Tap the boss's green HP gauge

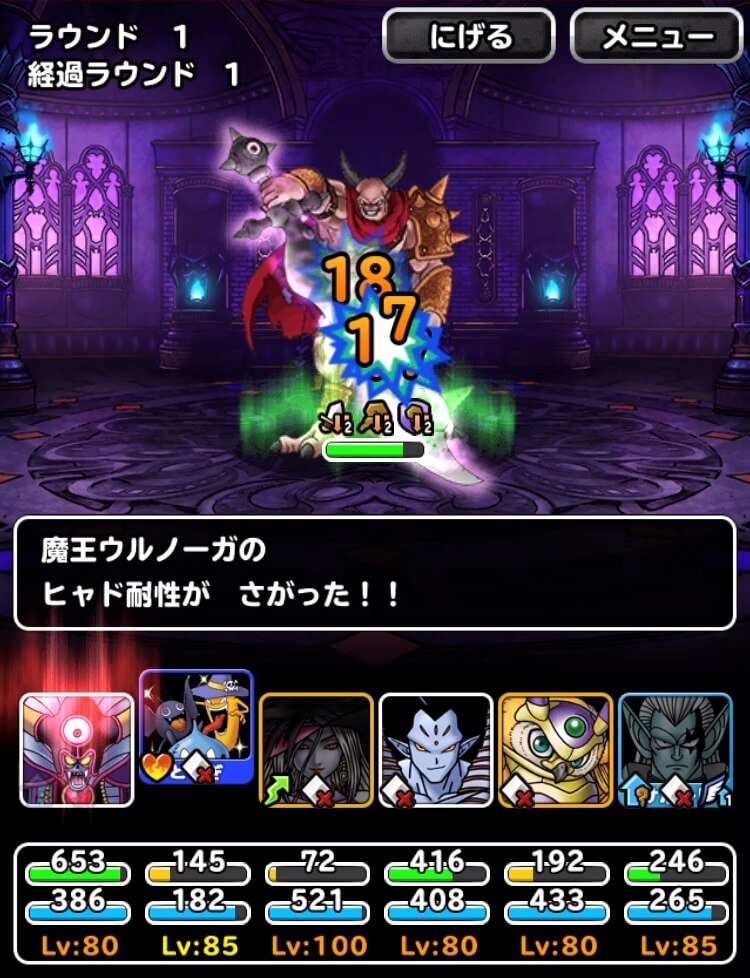coord(375,449)
